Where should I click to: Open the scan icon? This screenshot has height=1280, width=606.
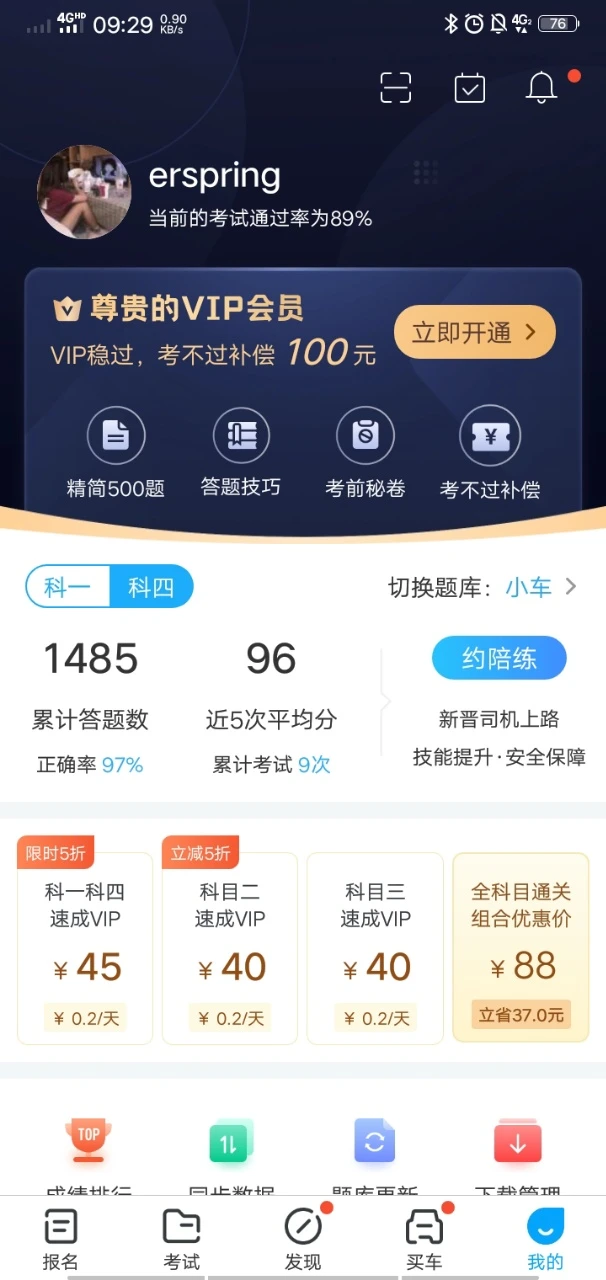(x=396, y=88)
